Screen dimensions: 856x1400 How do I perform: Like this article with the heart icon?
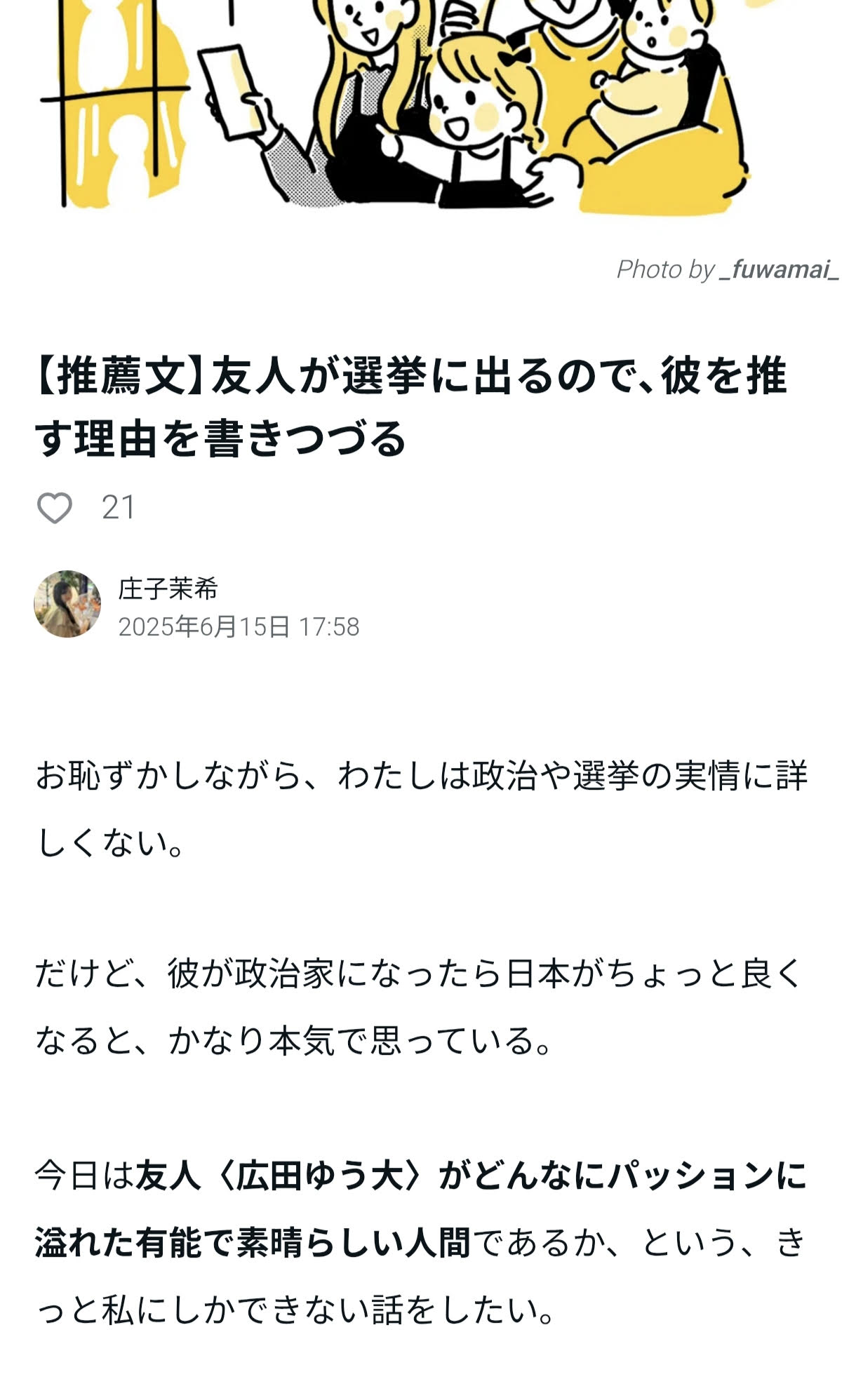(55, 508)
